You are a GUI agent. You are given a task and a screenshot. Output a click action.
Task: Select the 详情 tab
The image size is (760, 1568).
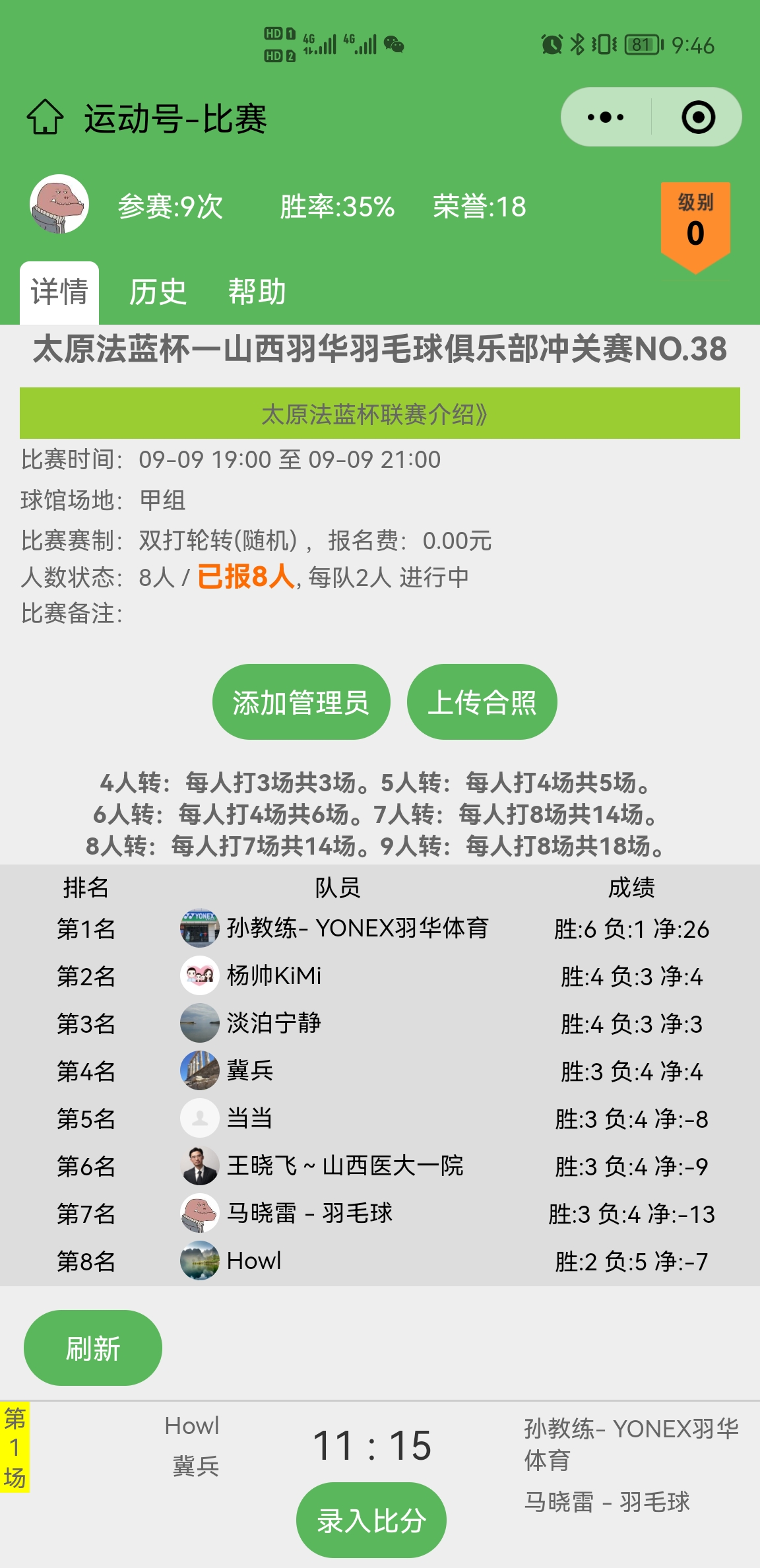[x=59, y=292]
